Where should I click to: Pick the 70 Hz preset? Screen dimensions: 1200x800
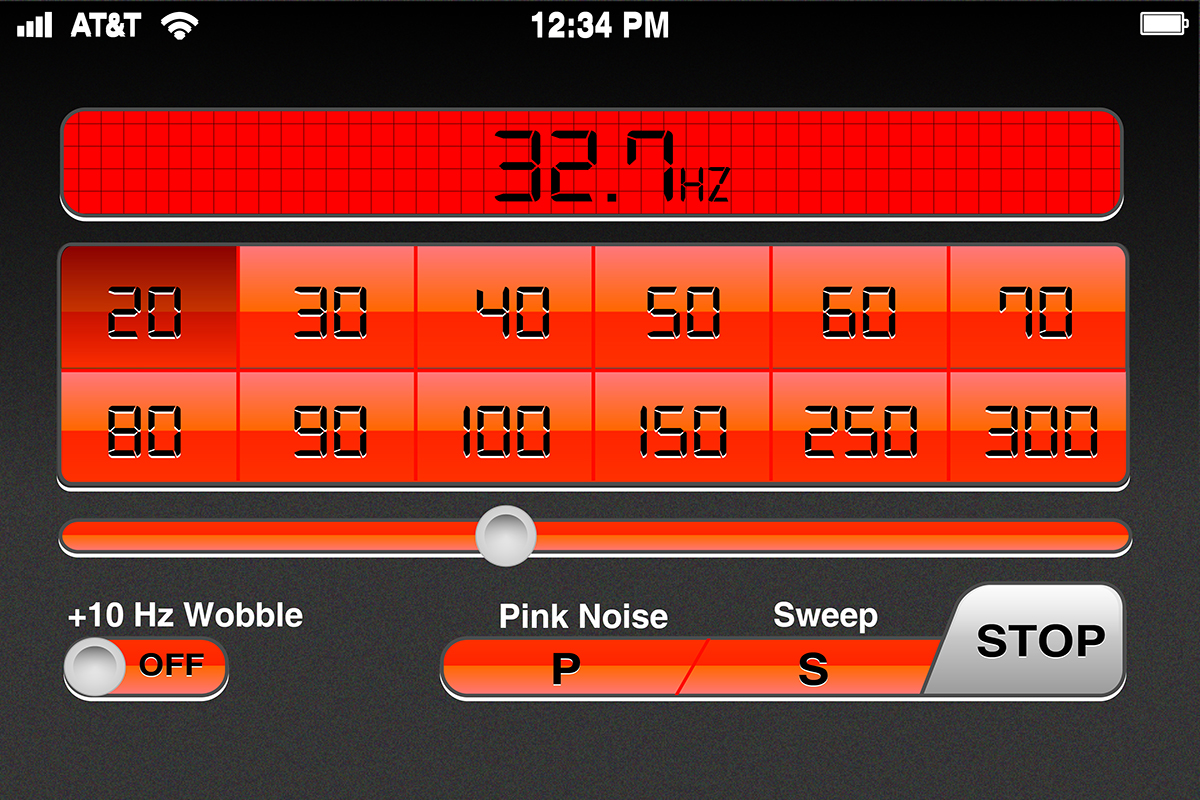[x=1038, y=309]
